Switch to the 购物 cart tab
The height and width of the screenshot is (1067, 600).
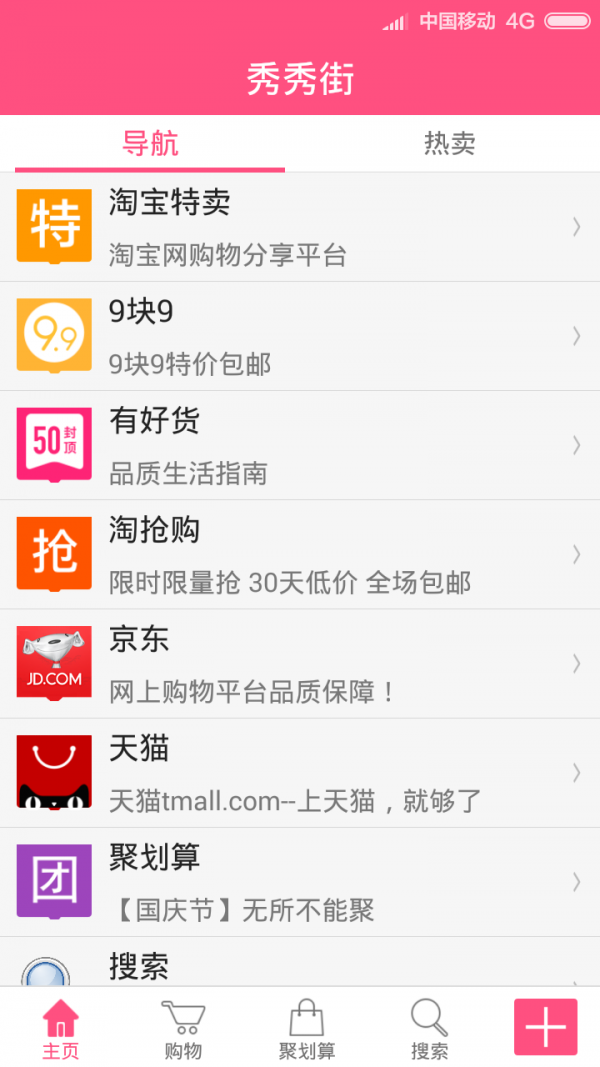[x=183, y=1028]
